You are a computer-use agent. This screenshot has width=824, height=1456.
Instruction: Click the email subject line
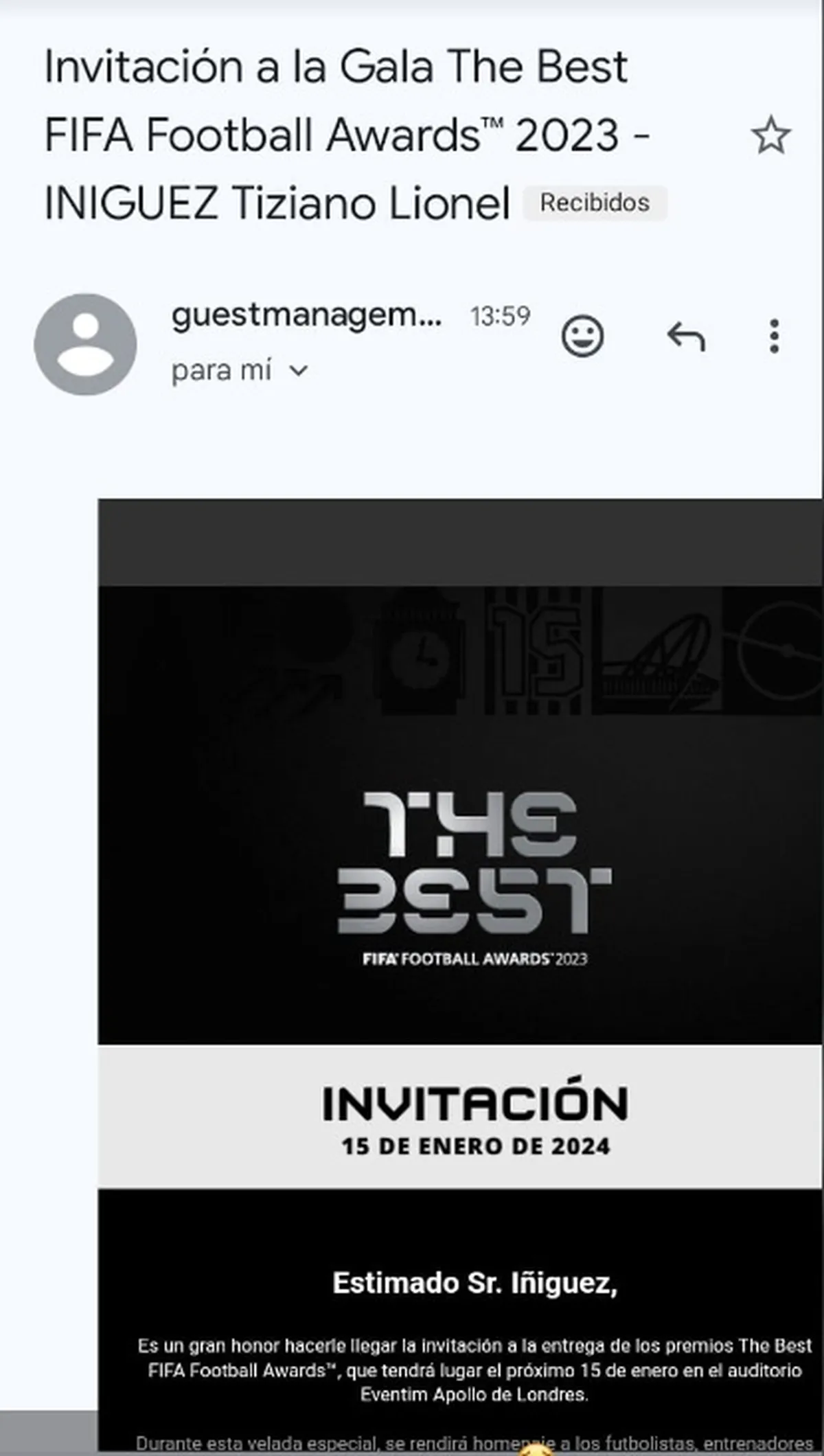(x=343, y=134)
